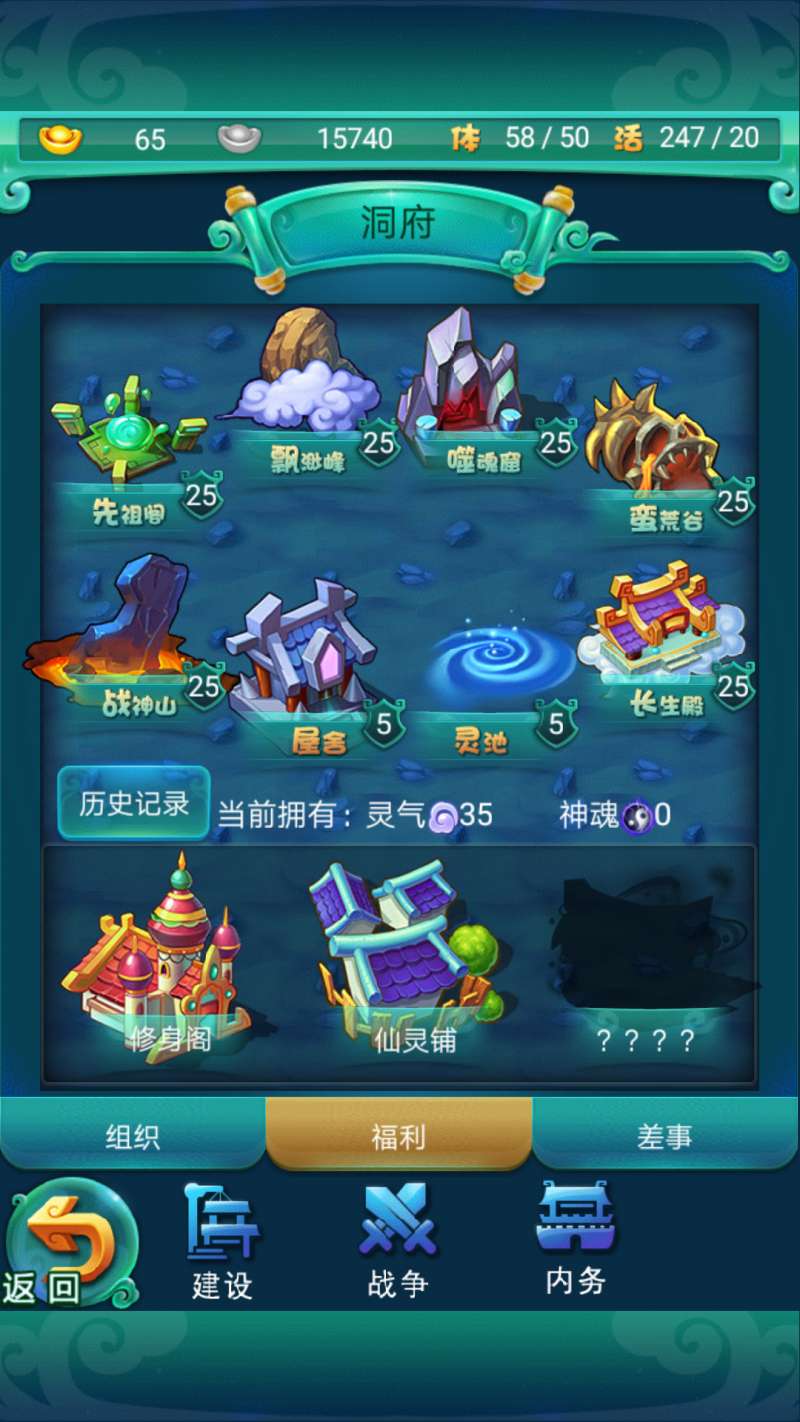
Task: Open the 内务 internal affairs menu
Action: tap(575, 1238)
